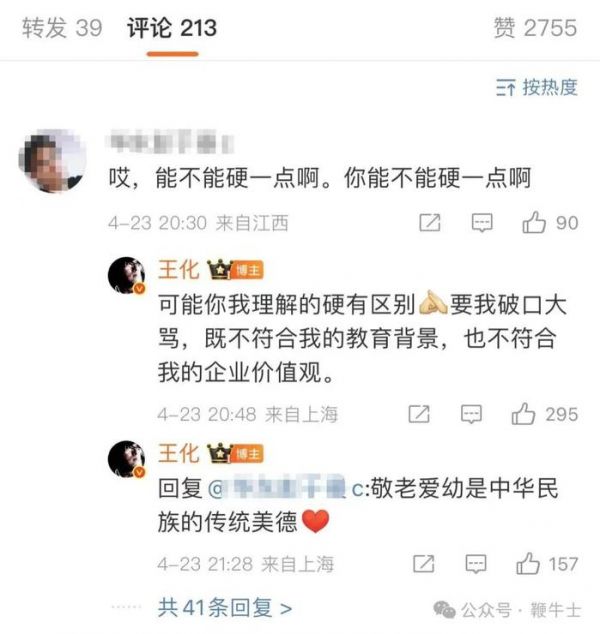Open the 赞 2755 tab
Screen dimensions: 600x634
click(535, 28)
